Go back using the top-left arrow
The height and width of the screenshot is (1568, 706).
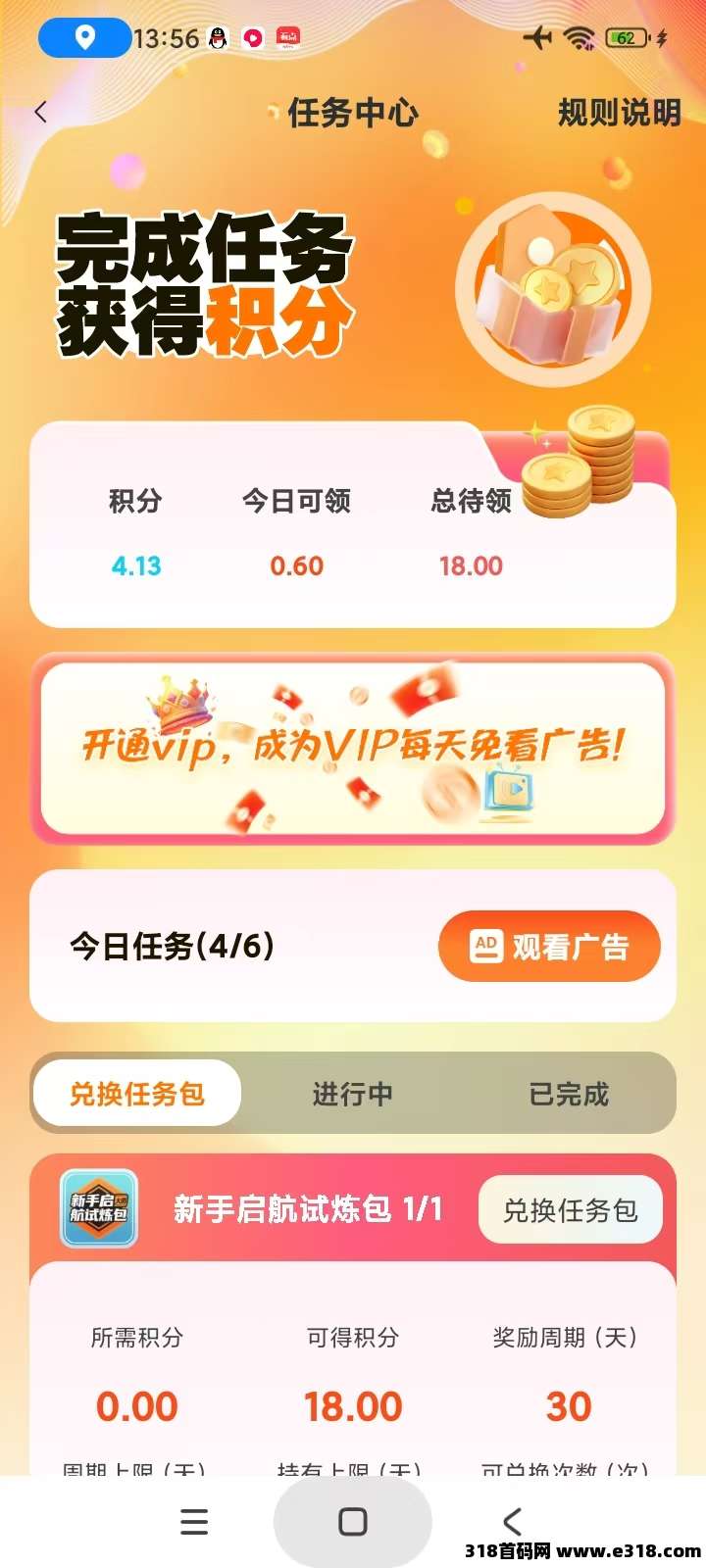(40, 113)
